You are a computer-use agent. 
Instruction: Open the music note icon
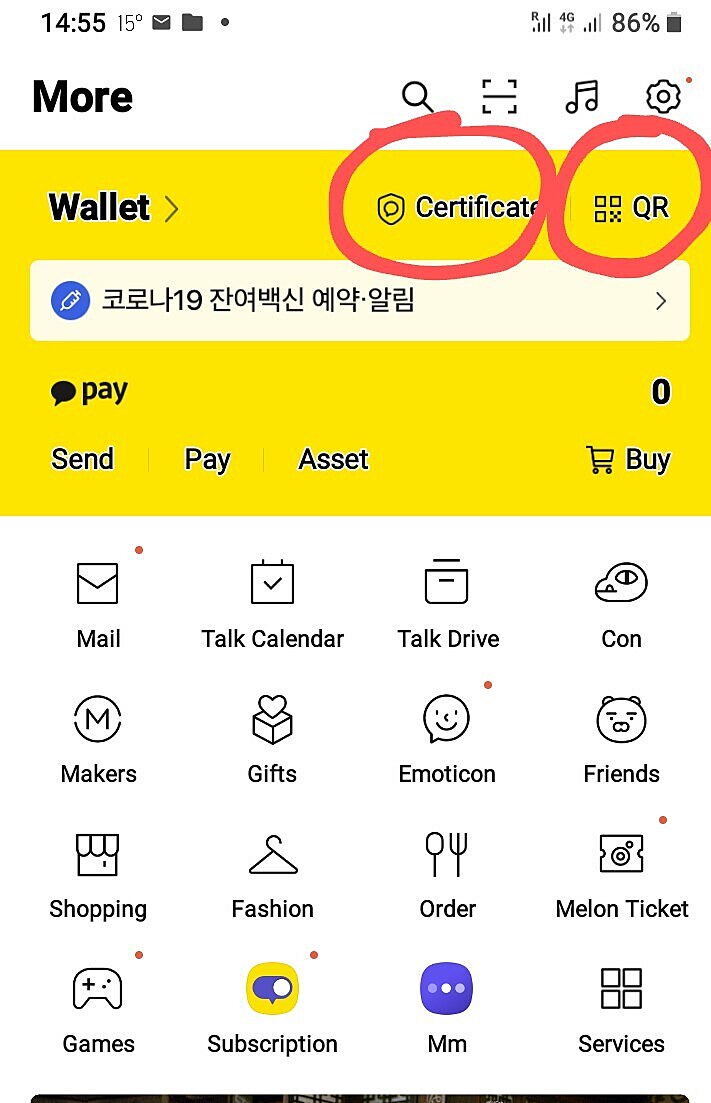581,97
